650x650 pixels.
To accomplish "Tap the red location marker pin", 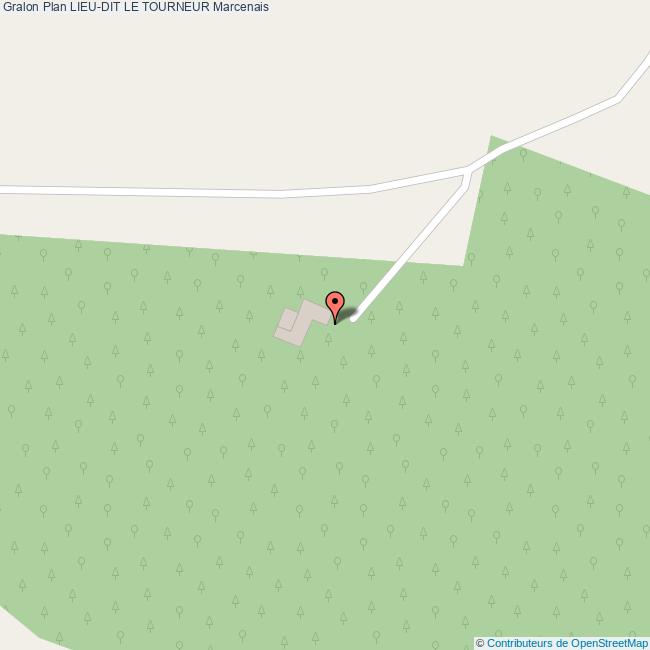I will (336, 304).
